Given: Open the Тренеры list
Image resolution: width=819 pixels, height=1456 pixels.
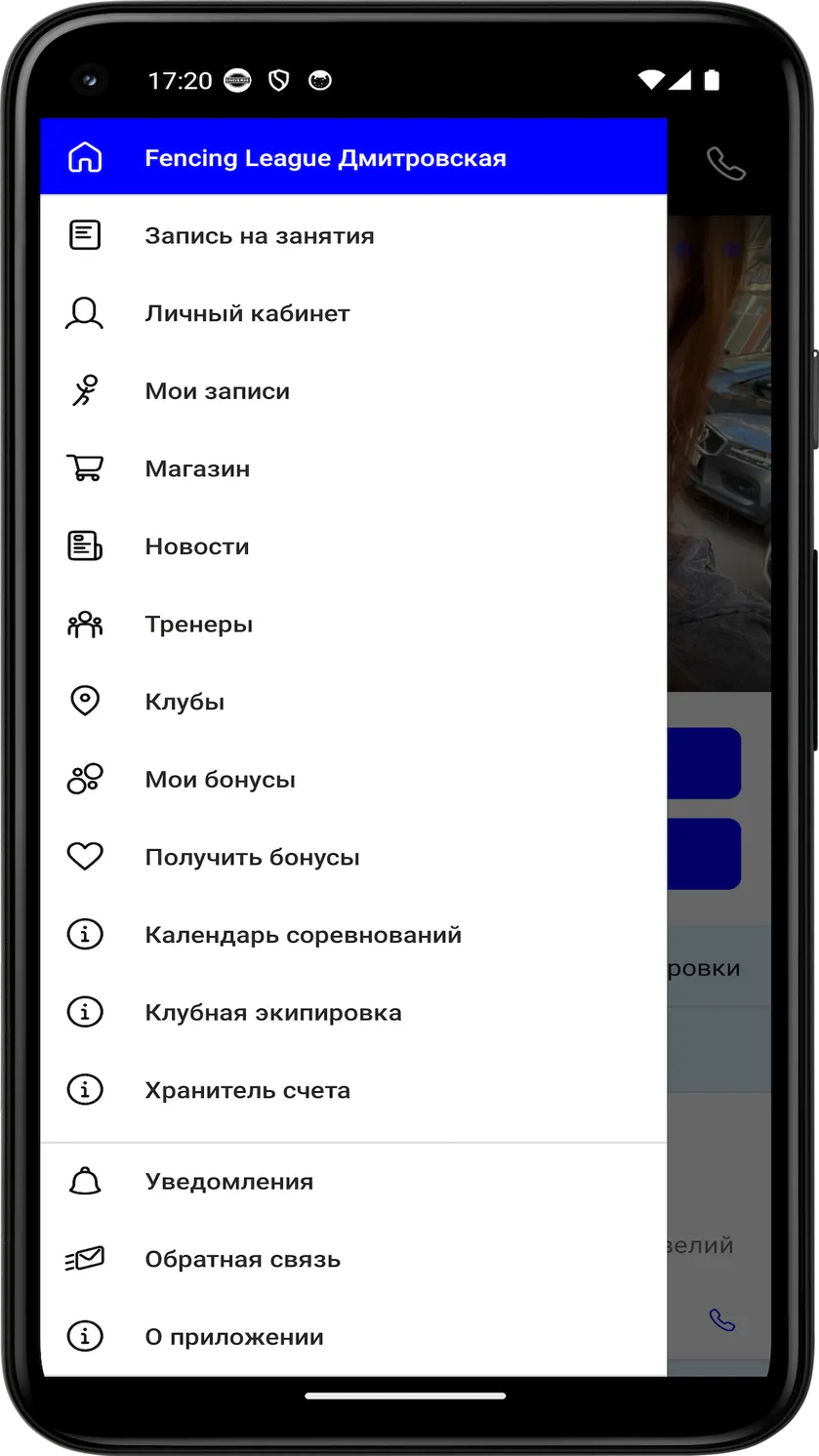Looking at the screenshot, I should pyautogui.click(x=353, y=625).
